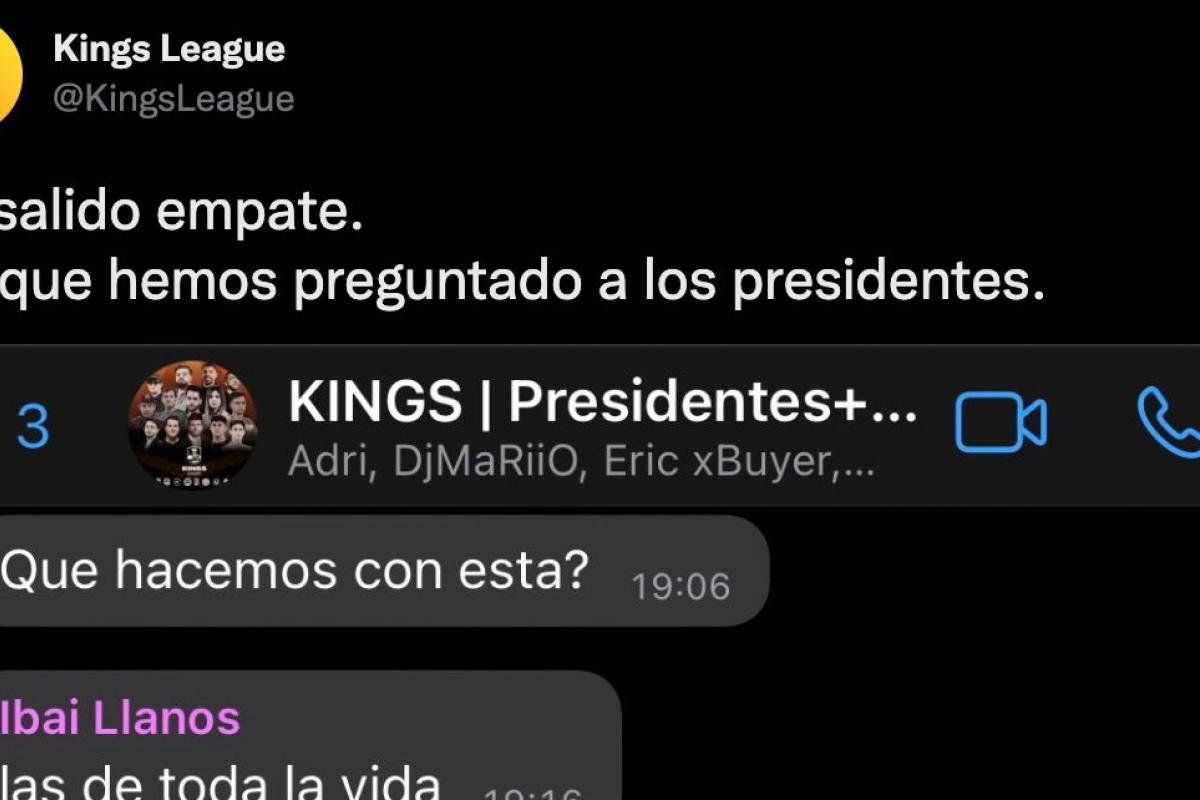Open the Kings League profile name
1200x800 pixels.
(x=168, y=49)
